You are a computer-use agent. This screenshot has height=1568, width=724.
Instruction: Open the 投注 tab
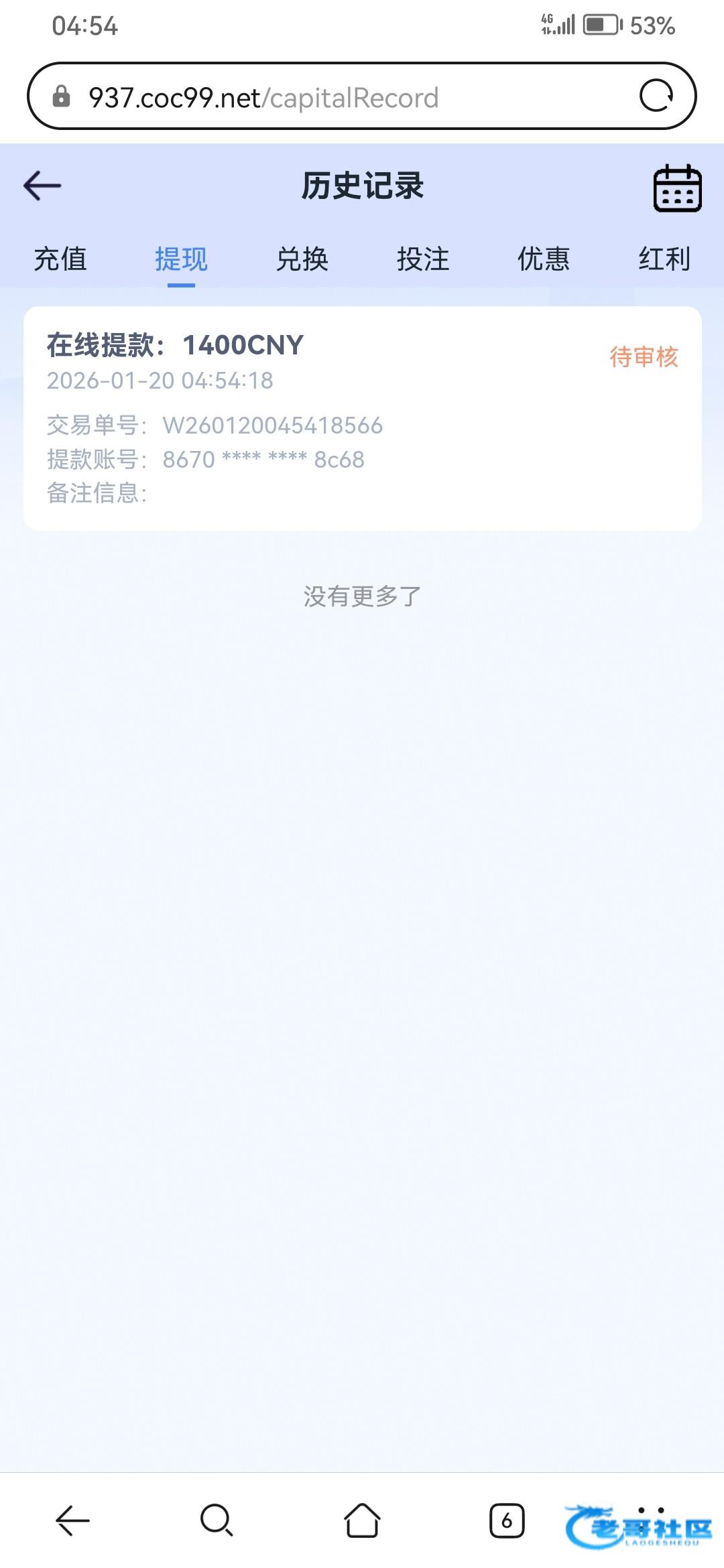tap(423, 259)
